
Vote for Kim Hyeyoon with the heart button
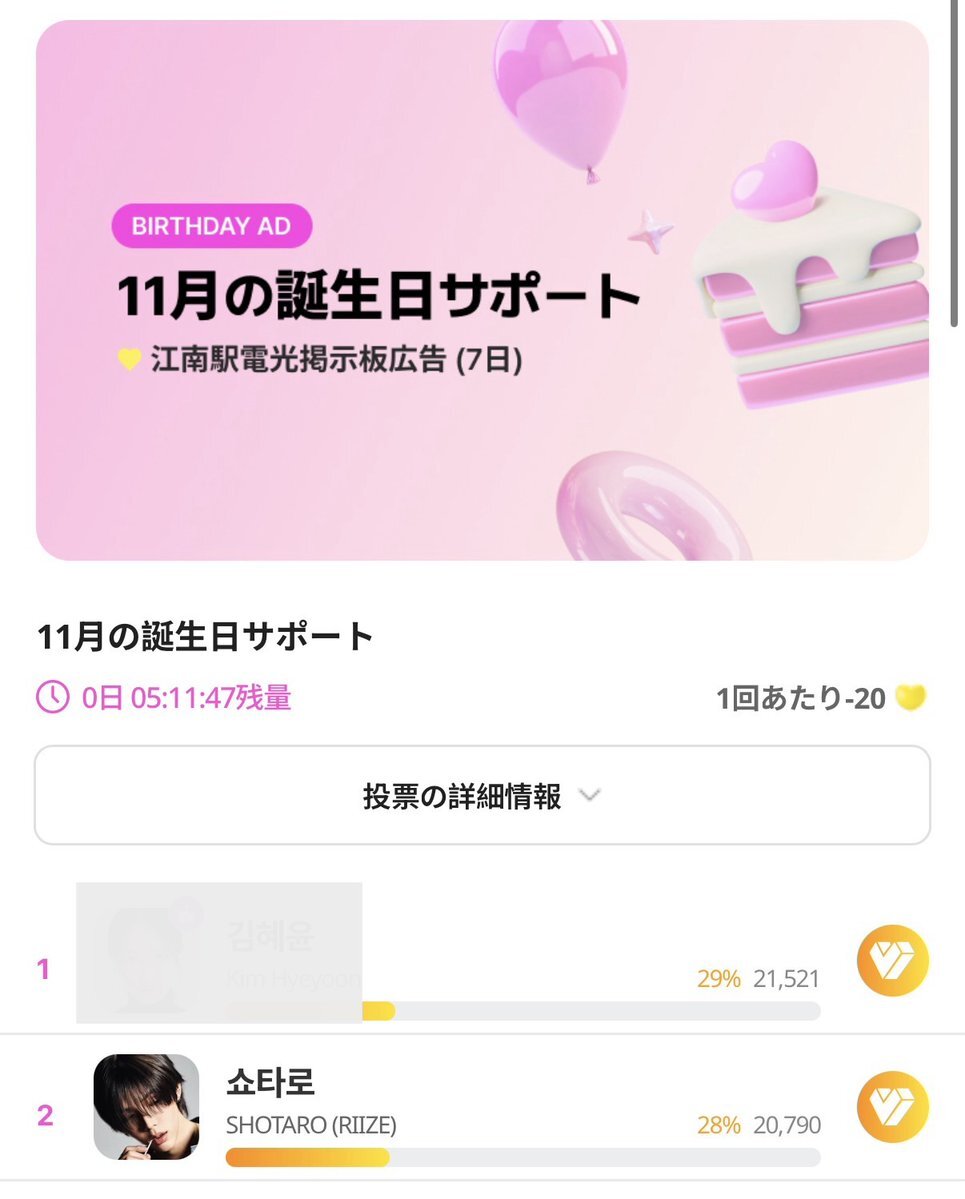click(x=892, y=961)
